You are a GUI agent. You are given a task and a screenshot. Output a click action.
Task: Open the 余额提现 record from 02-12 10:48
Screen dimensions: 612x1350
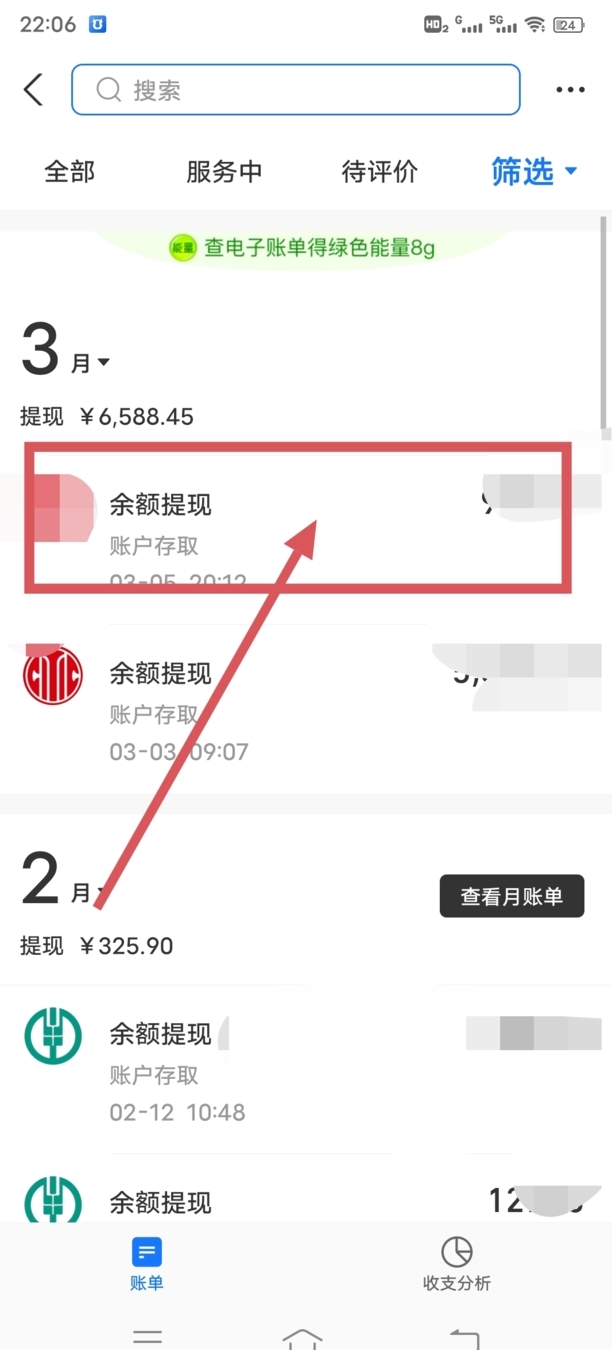[x=300, y=1070]
